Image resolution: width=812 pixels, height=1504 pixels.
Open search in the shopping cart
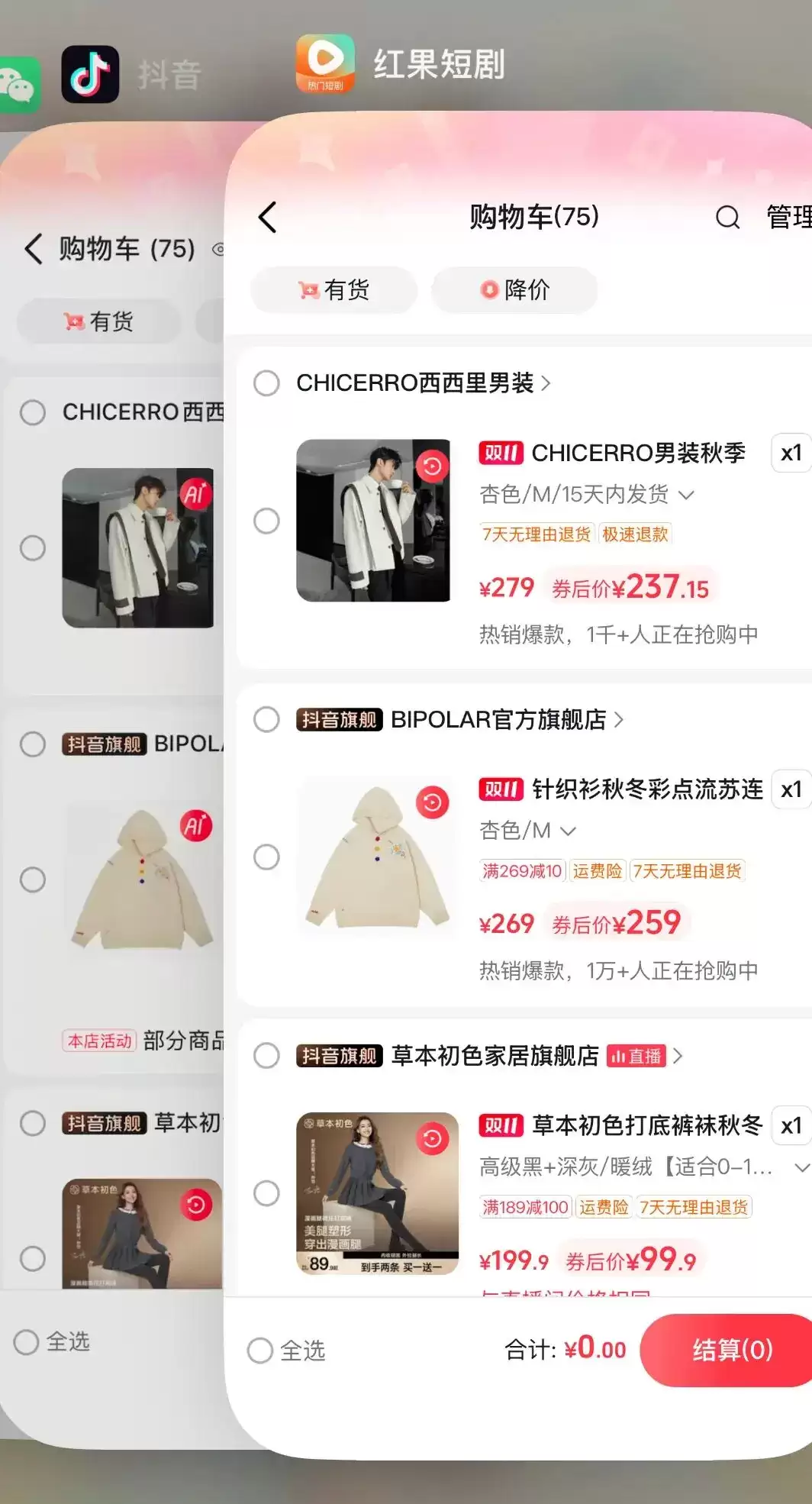[x=727, y=218]
